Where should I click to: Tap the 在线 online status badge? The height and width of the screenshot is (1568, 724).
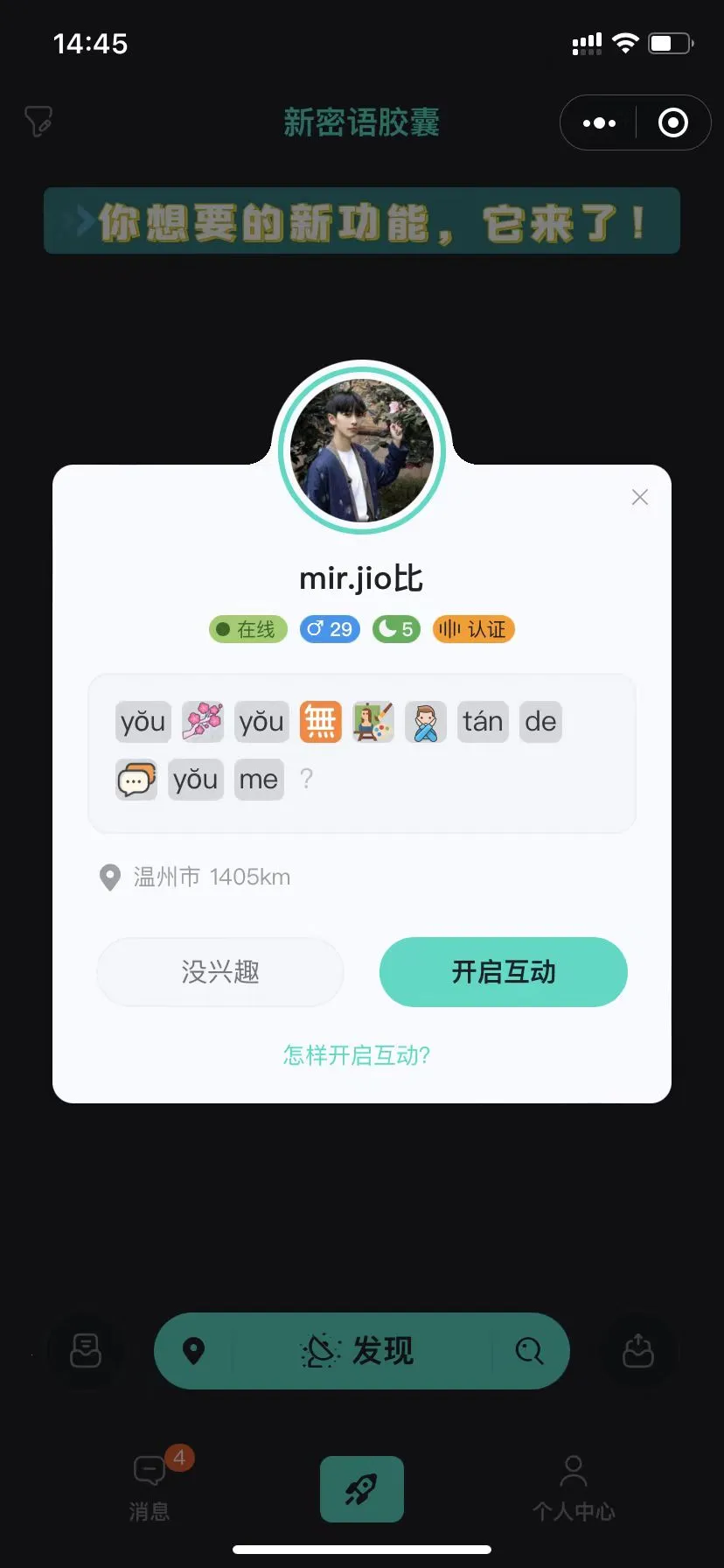point(247,629)
